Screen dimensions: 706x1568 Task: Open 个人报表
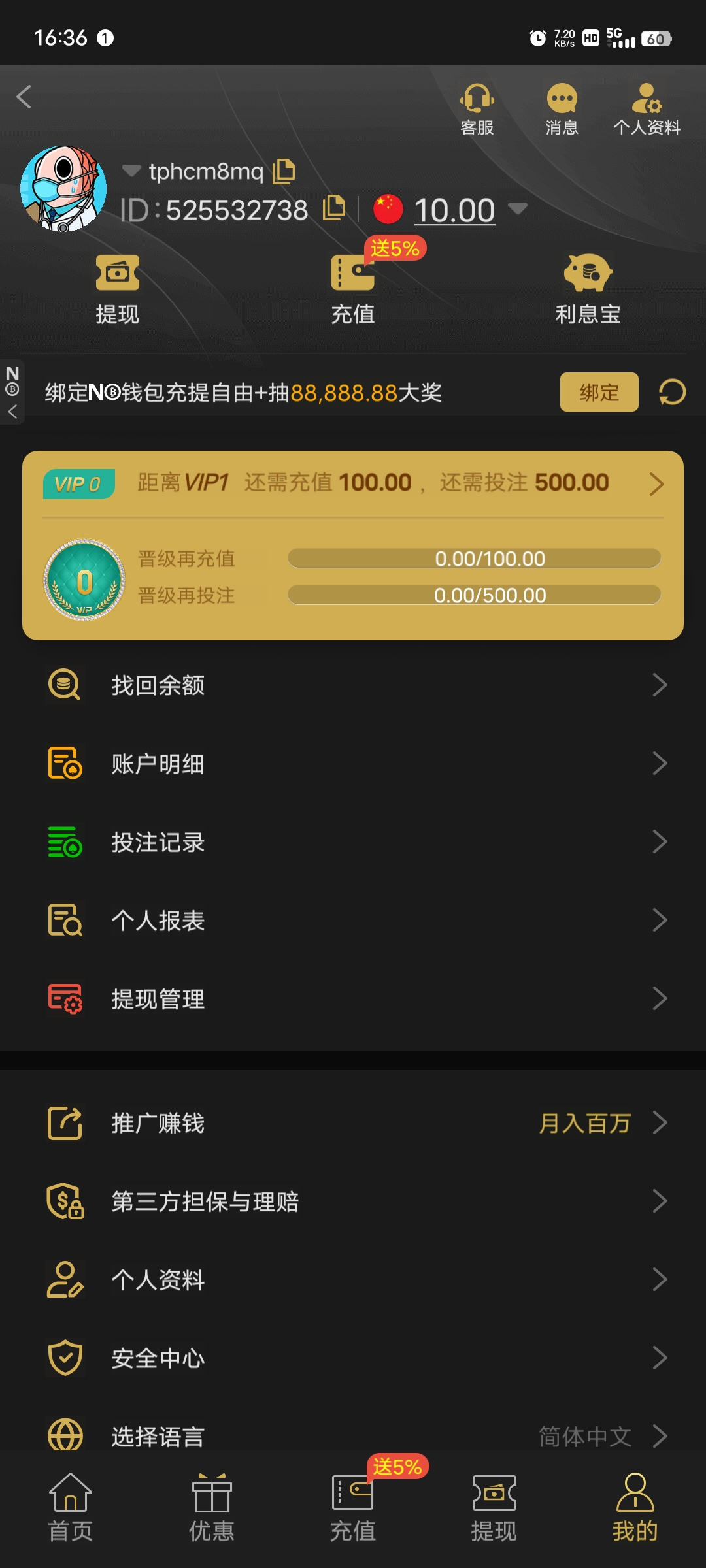[x=353, y=921]
